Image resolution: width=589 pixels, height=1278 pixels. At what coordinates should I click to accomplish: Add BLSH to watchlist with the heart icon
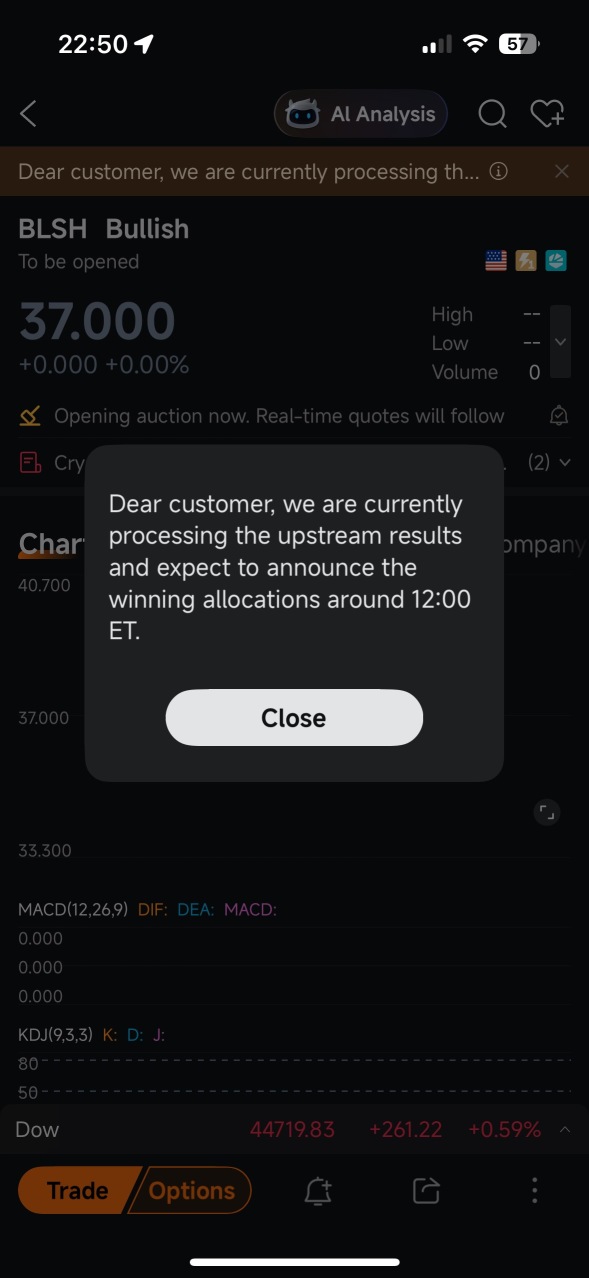[548, 114]
